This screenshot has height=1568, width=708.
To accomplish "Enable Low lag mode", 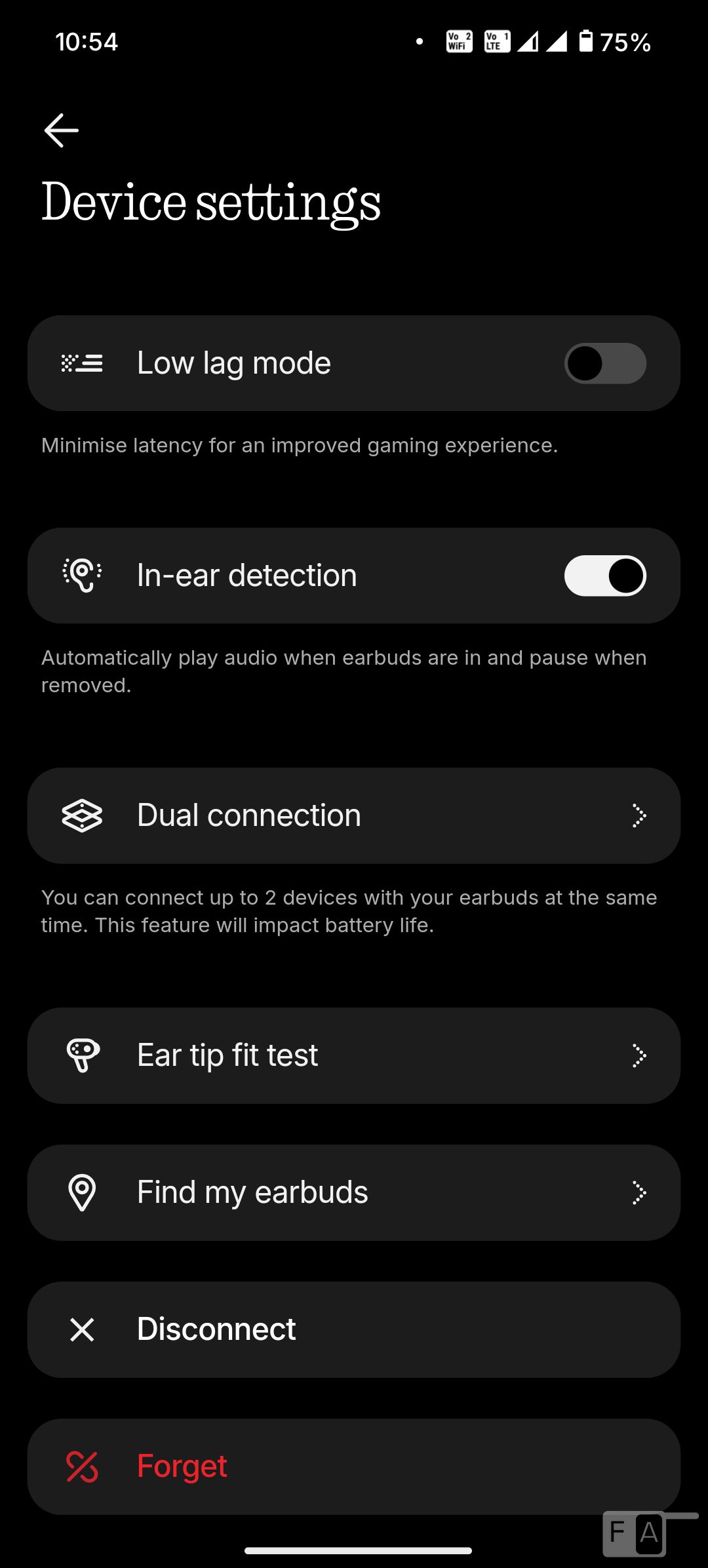I will point(604,363).
